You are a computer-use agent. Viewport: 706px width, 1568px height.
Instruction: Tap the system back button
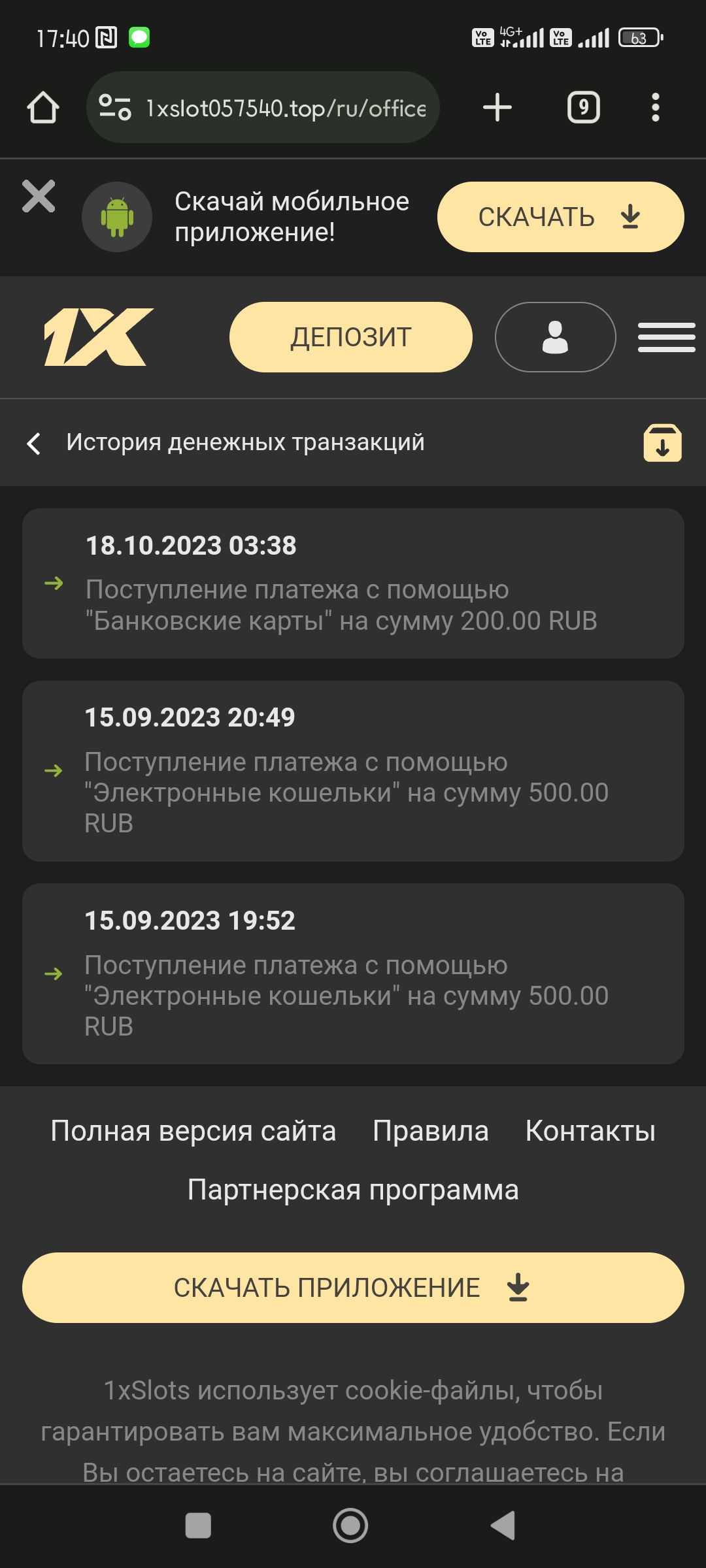(503, 1526)
